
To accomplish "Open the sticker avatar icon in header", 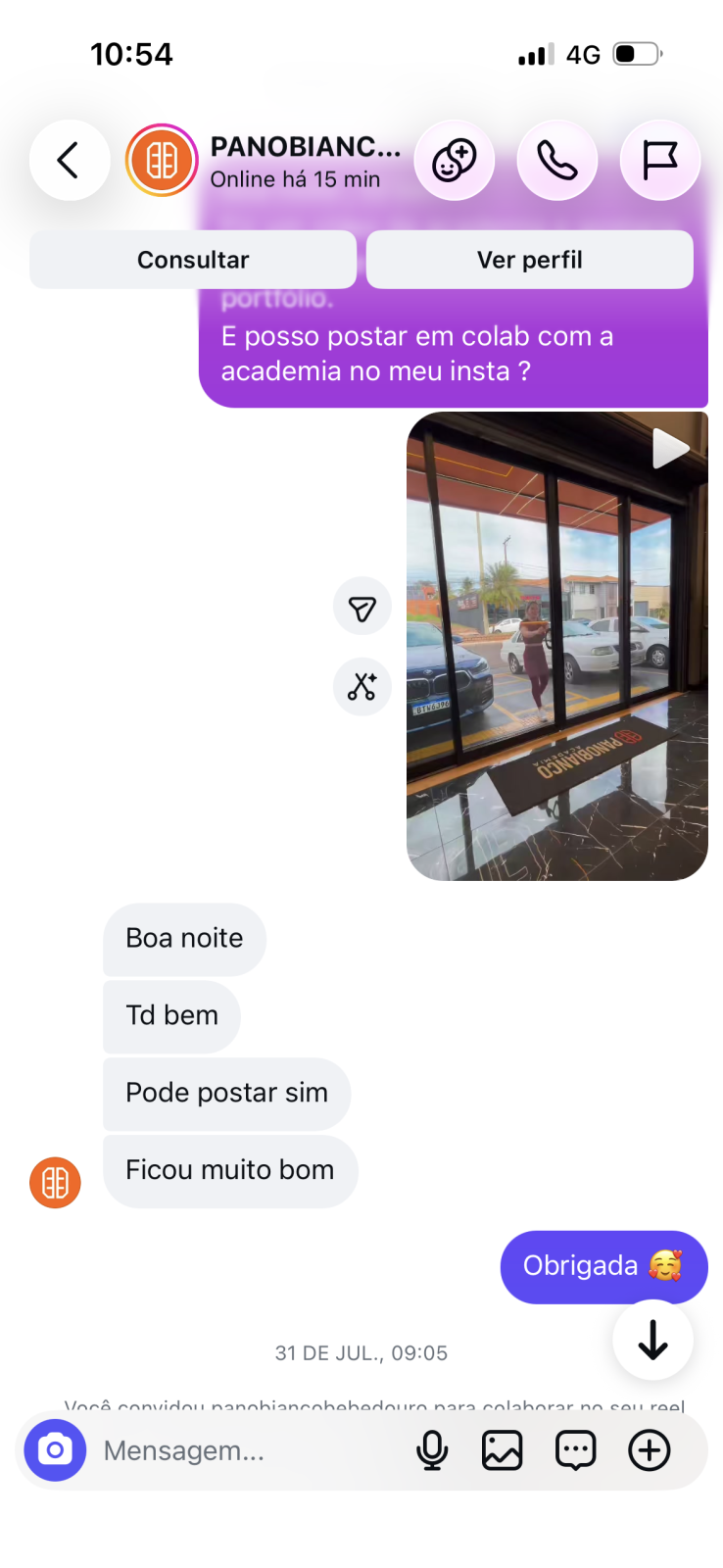I will pyautogui.click(x=455, y=161).
